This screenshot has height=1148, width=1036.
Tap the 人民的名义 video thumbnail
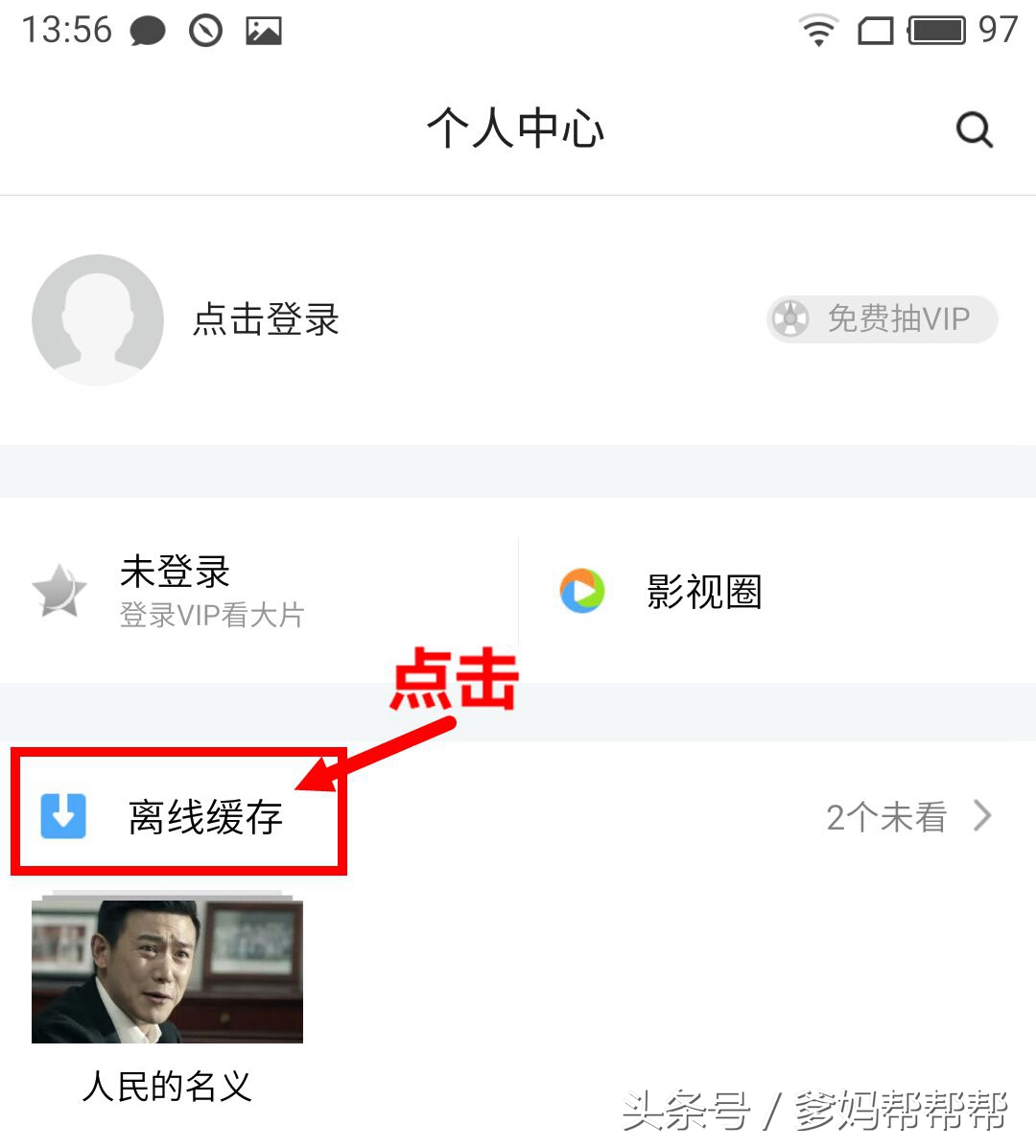(166, 971)
